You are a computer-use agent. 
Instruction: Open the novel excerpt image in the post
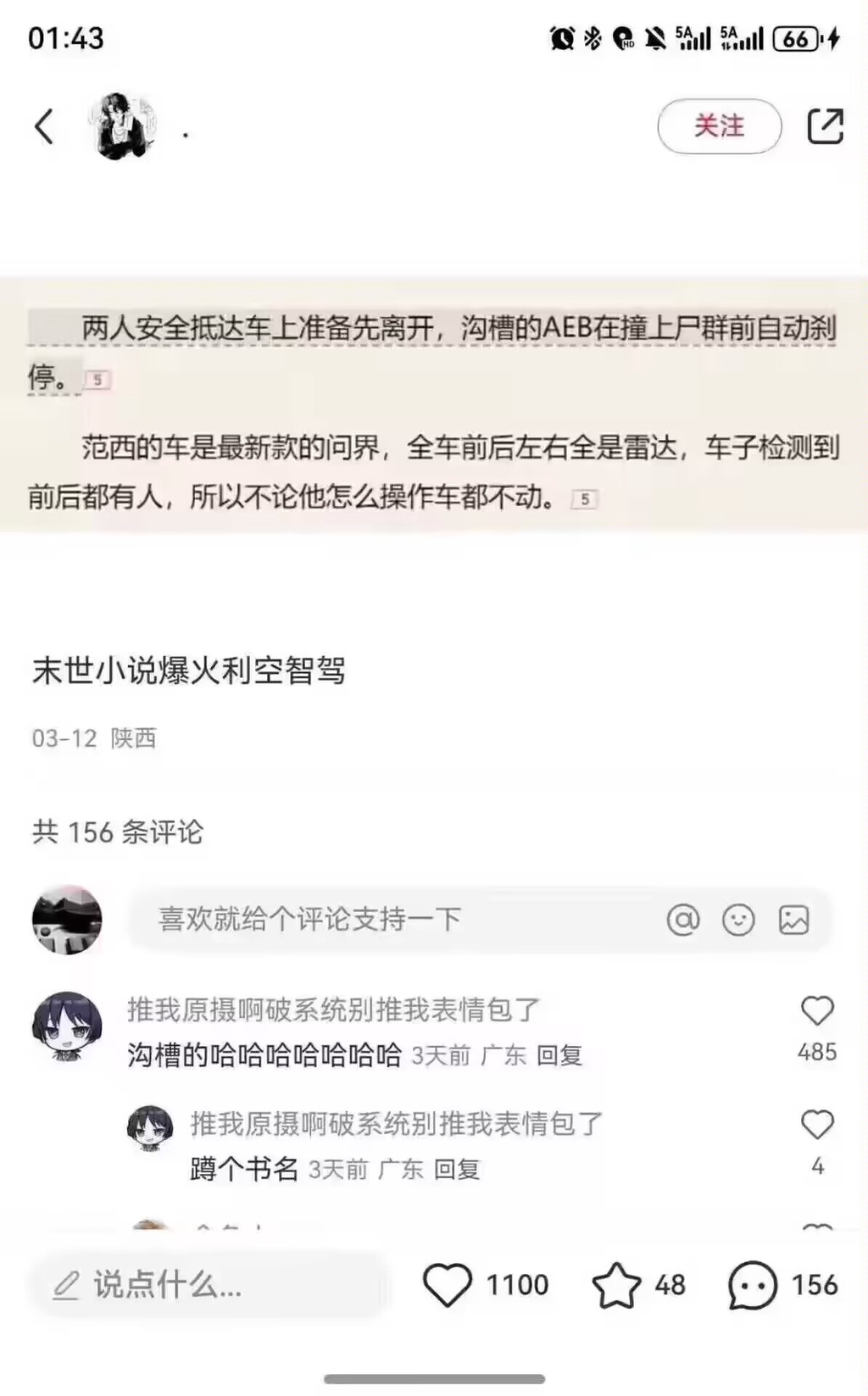point(434,405)
